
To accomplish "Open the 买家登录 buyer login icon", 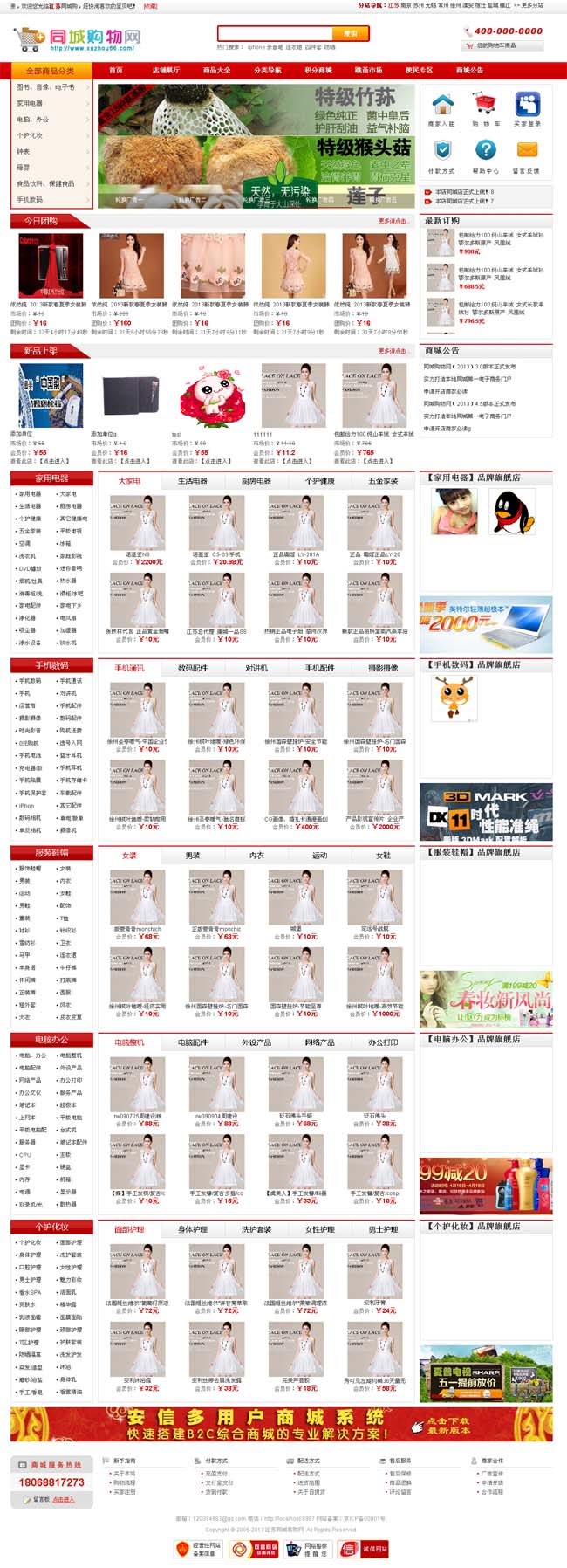I will 527,109.
